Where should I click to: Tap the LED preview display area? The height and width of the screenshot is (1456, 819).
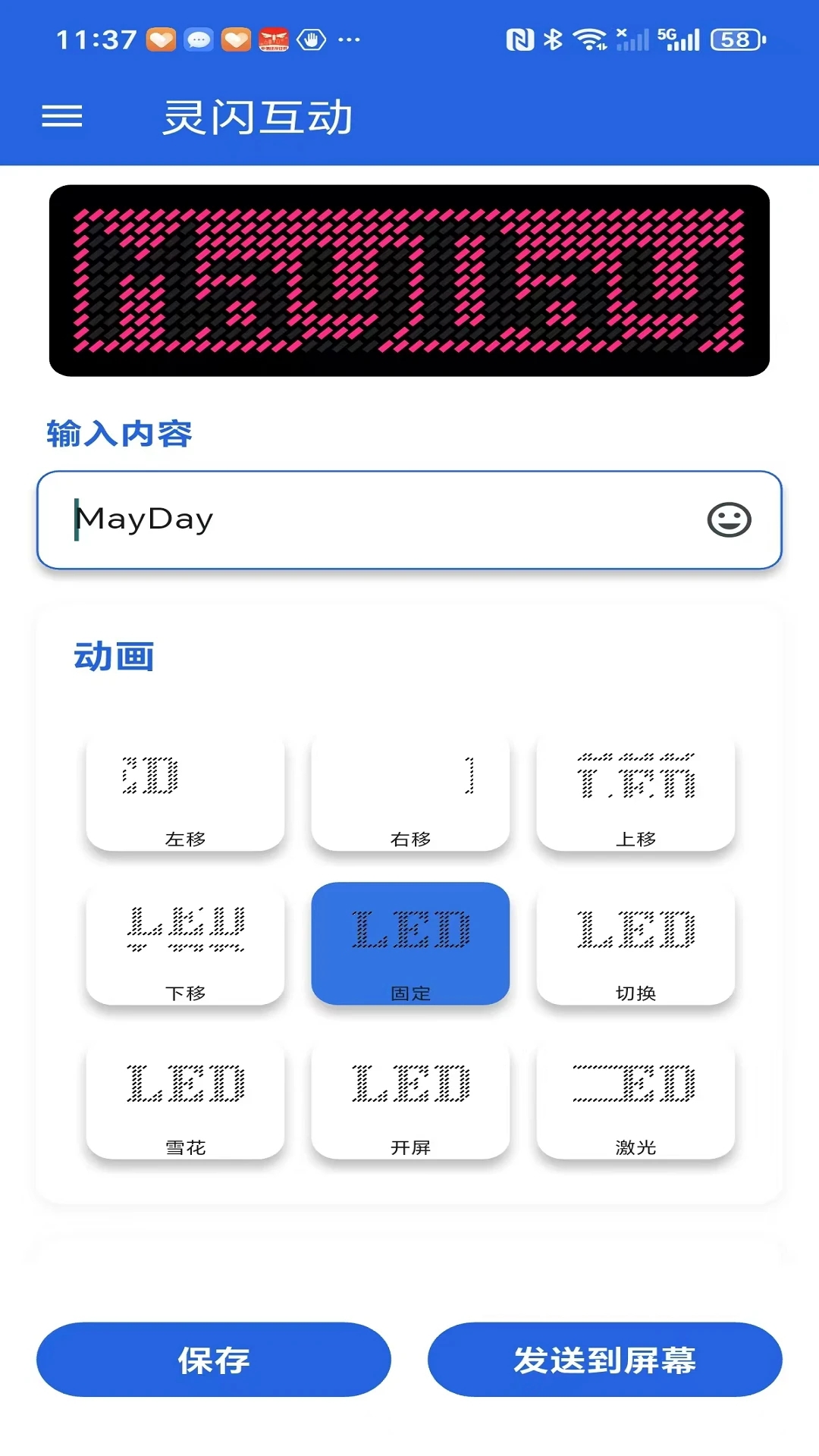click(409, 279)
